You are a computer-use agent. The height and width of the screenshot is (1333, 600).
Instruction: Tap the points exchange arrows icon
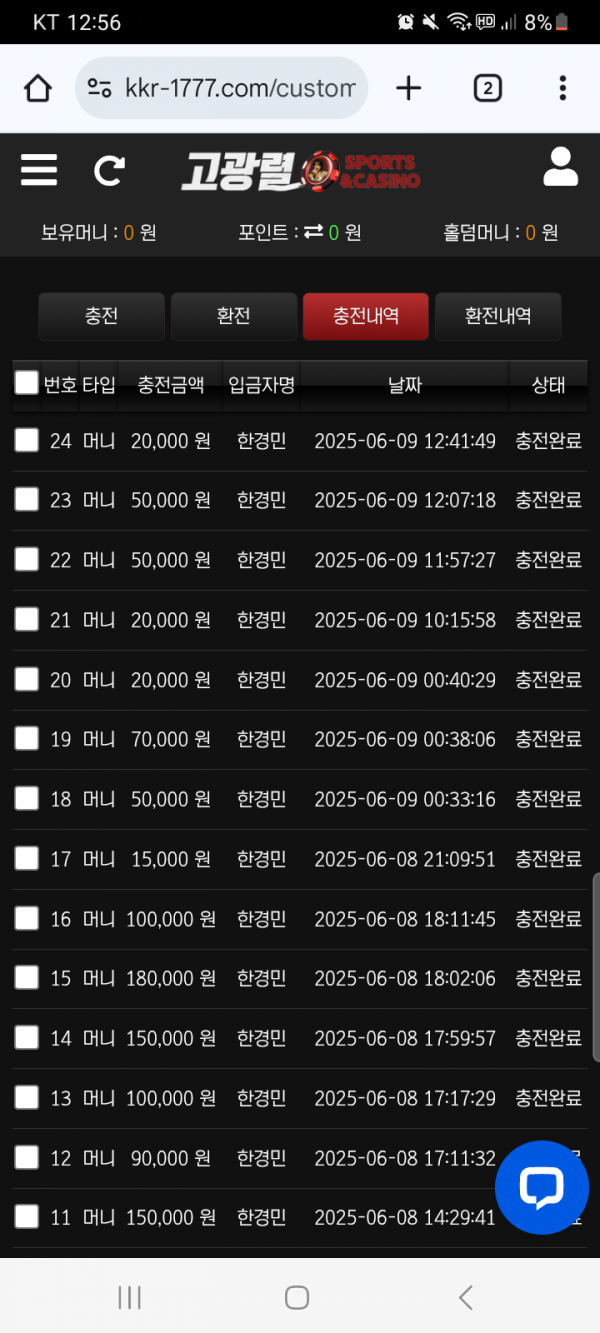point(314,232)
